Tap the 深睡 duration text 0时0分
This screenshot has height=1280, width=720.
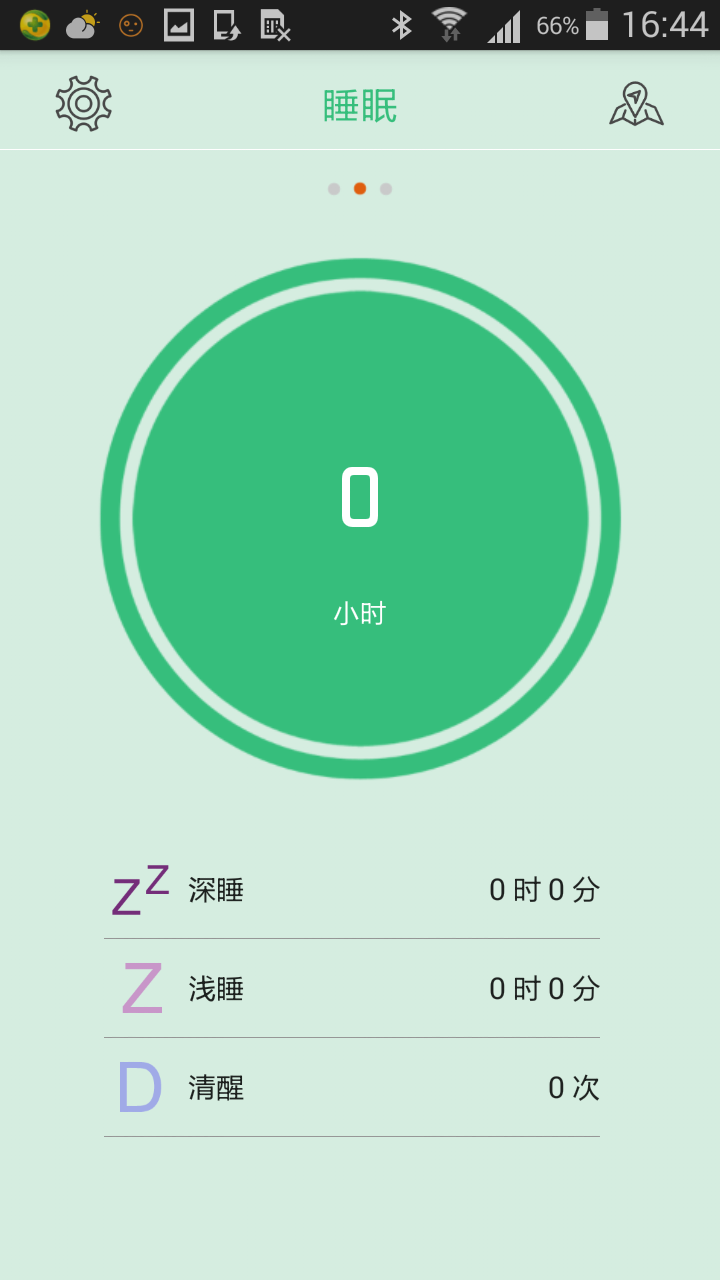(x=544, y=889)
